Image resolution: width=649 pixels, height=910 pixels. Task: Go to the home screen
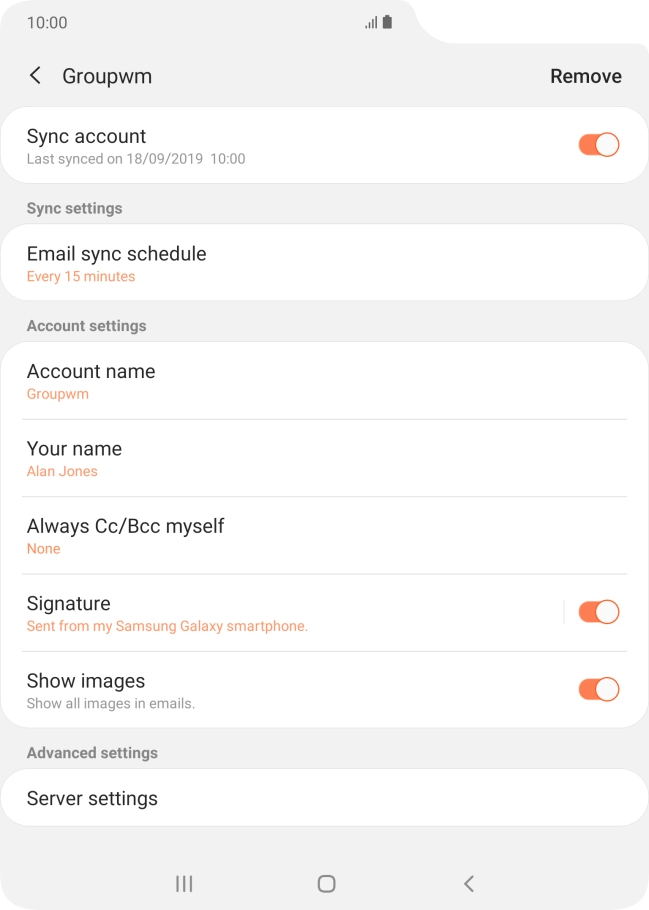[x=326, y=883]
